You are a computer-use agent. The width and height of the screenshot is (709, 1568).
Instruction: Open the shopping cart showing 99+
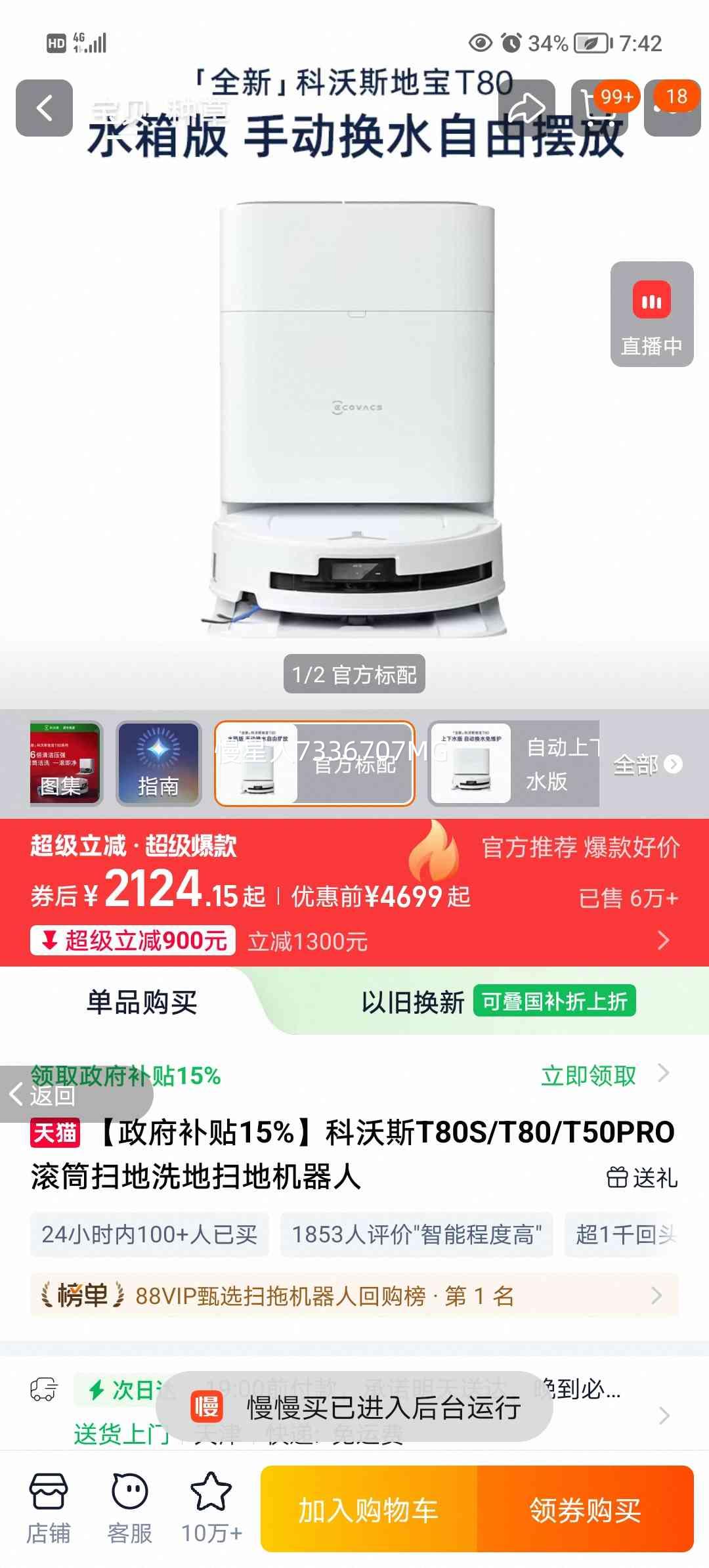[600, 108]
